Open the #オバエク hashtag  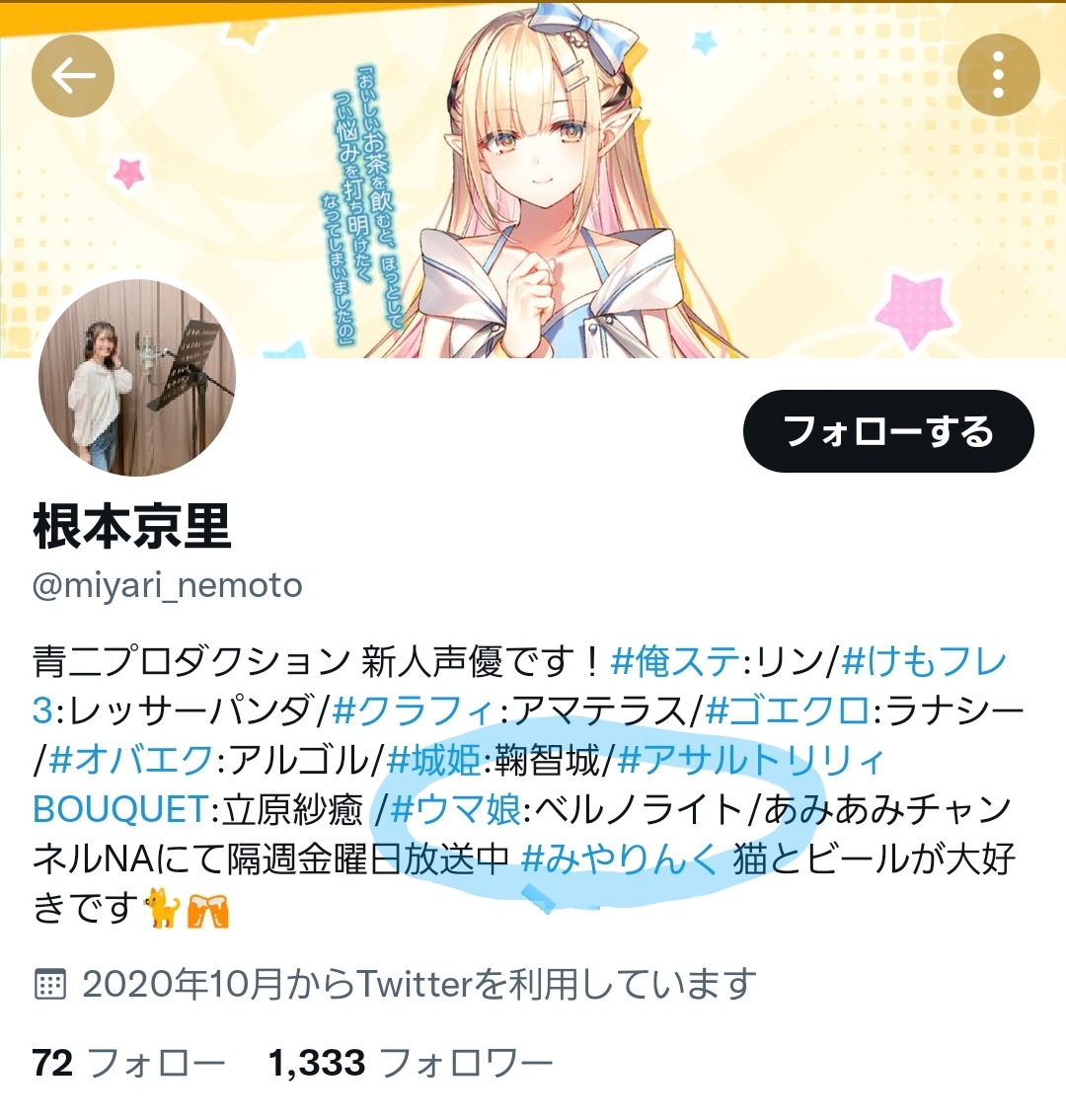pos(130,760)
